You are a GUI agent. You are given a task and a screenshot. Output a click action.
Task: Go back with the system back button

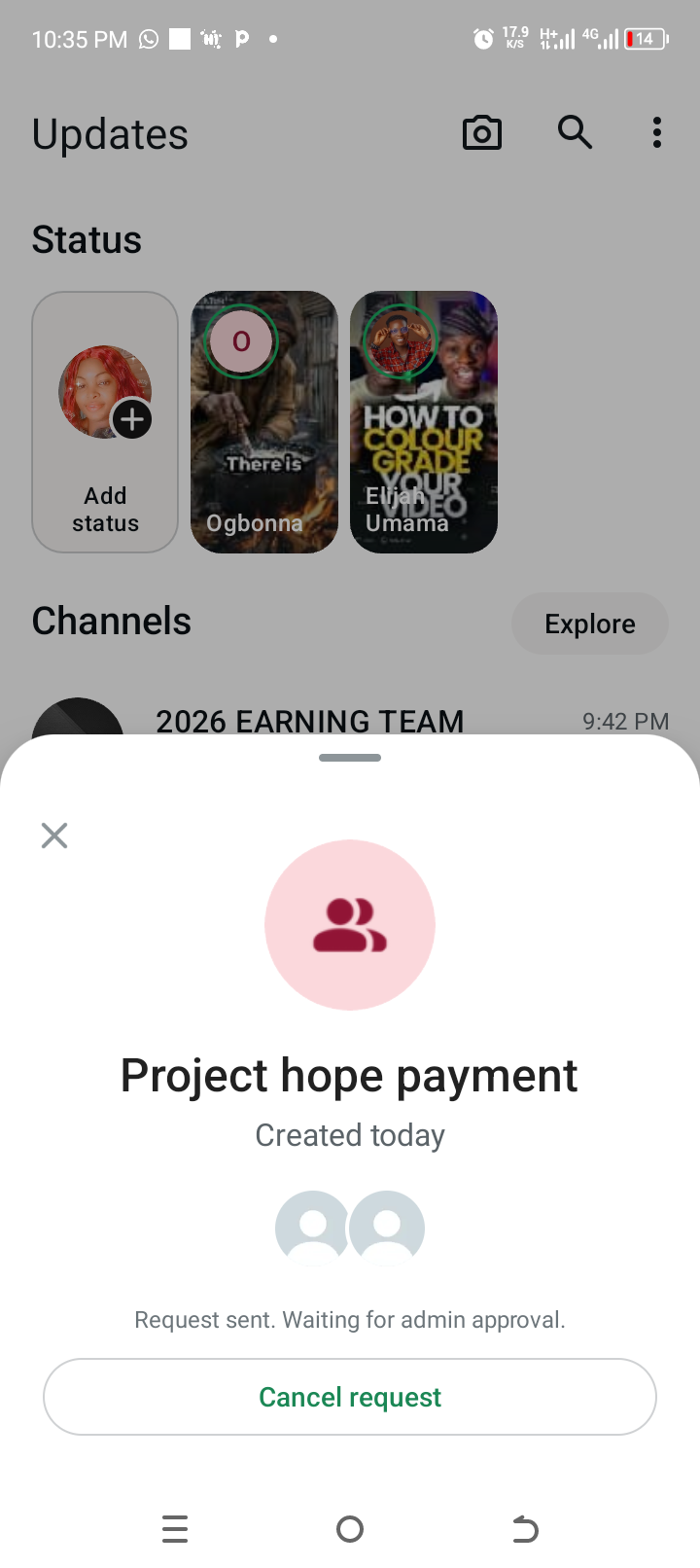(x=525, y=1529)
